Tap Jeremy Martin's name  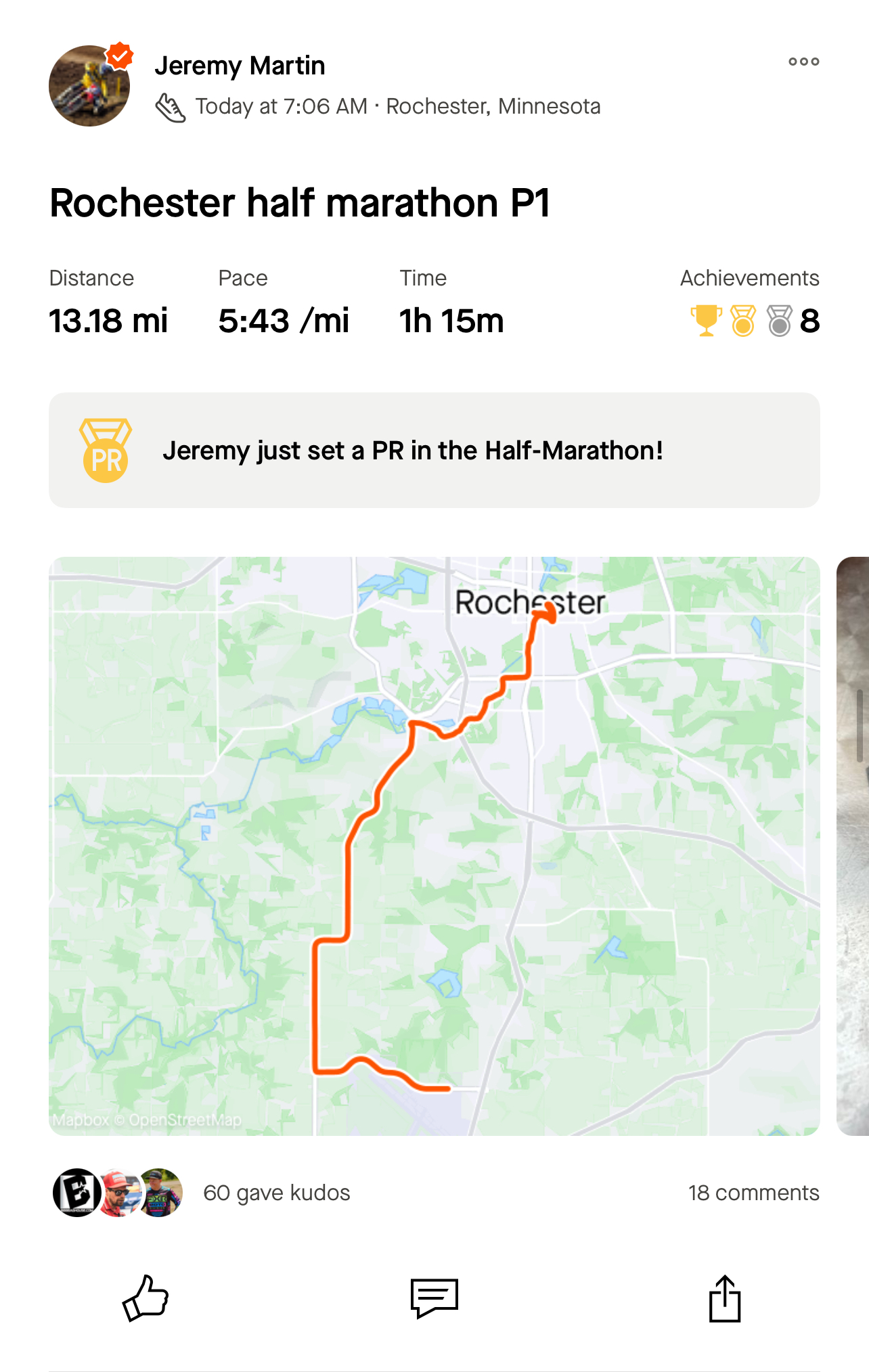240,66
